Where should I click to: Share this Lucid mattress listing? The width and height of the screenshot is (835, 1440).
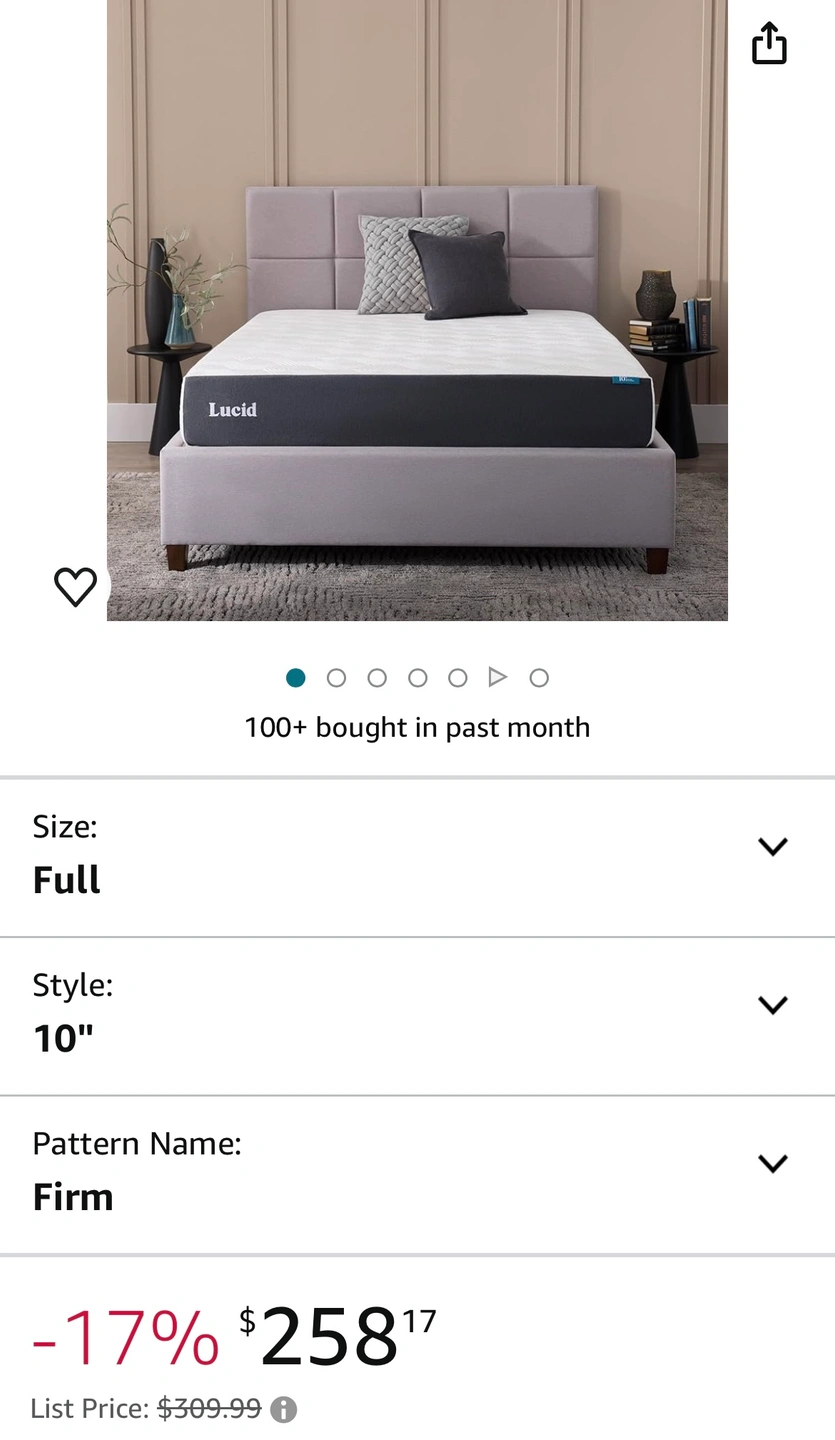[769, 43]
